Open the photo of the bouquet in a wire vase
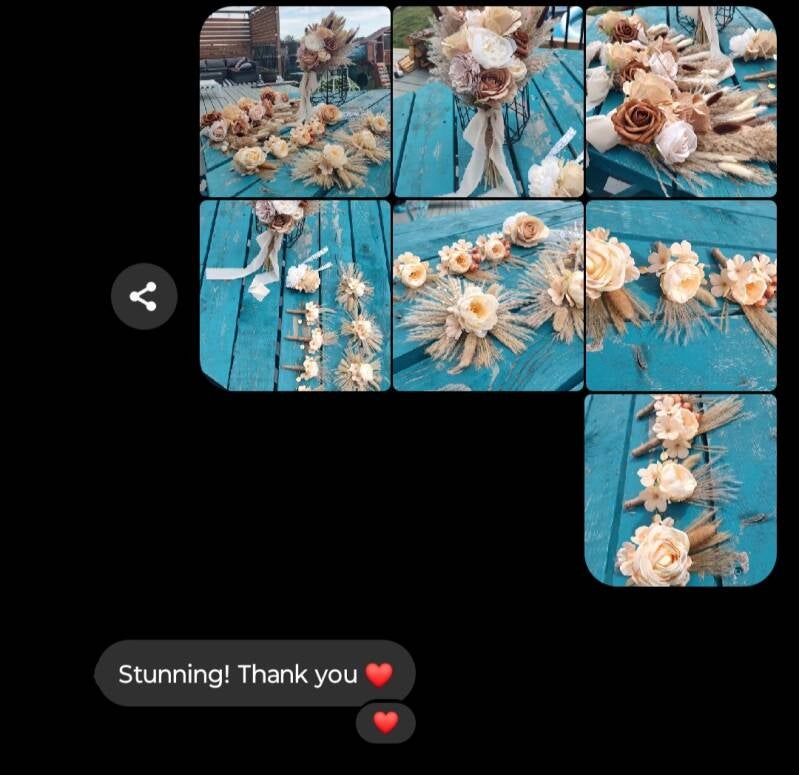Screen dimensions: 799x775 tap(488, 101)
